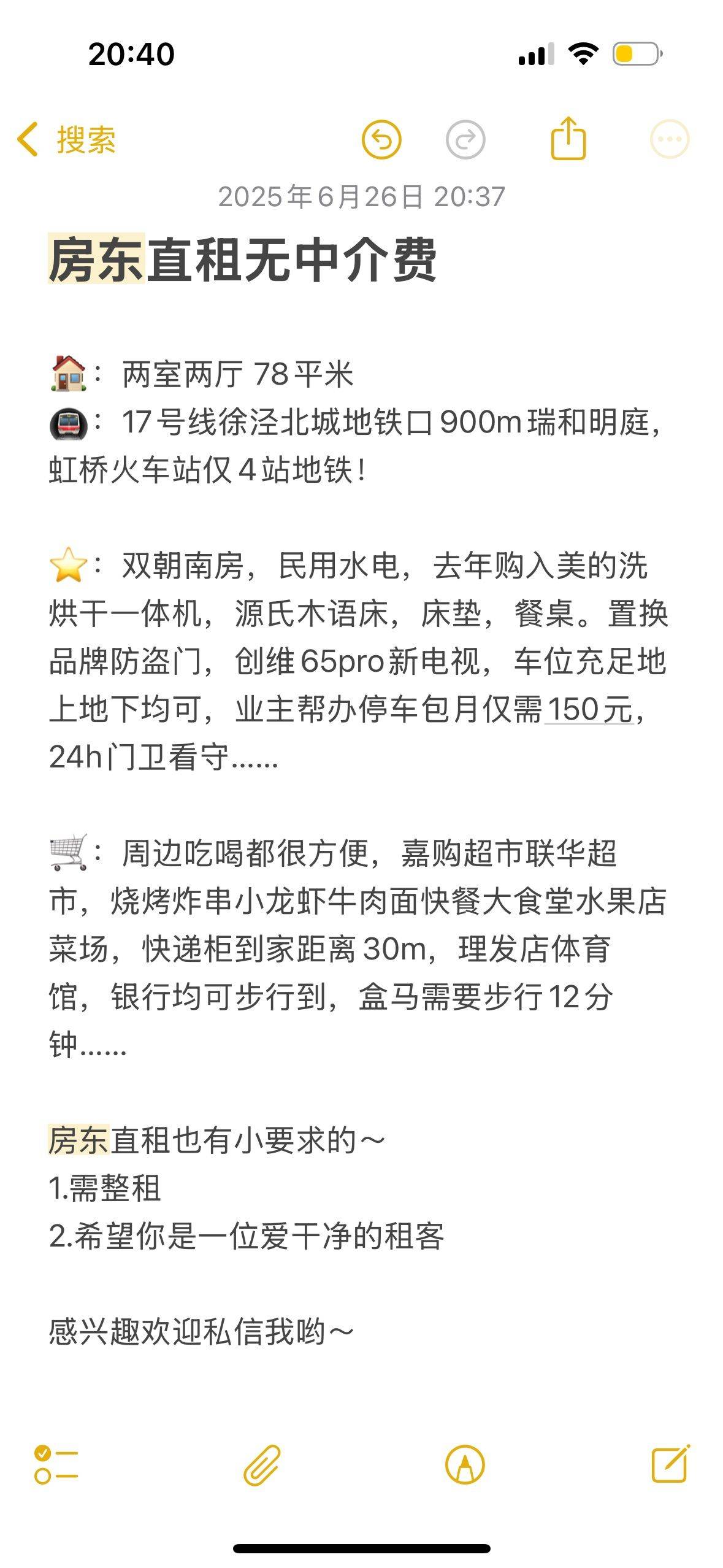Tap the underlined 150元 amount
Screen dimensions: 723x1568
tap(589, 710)
